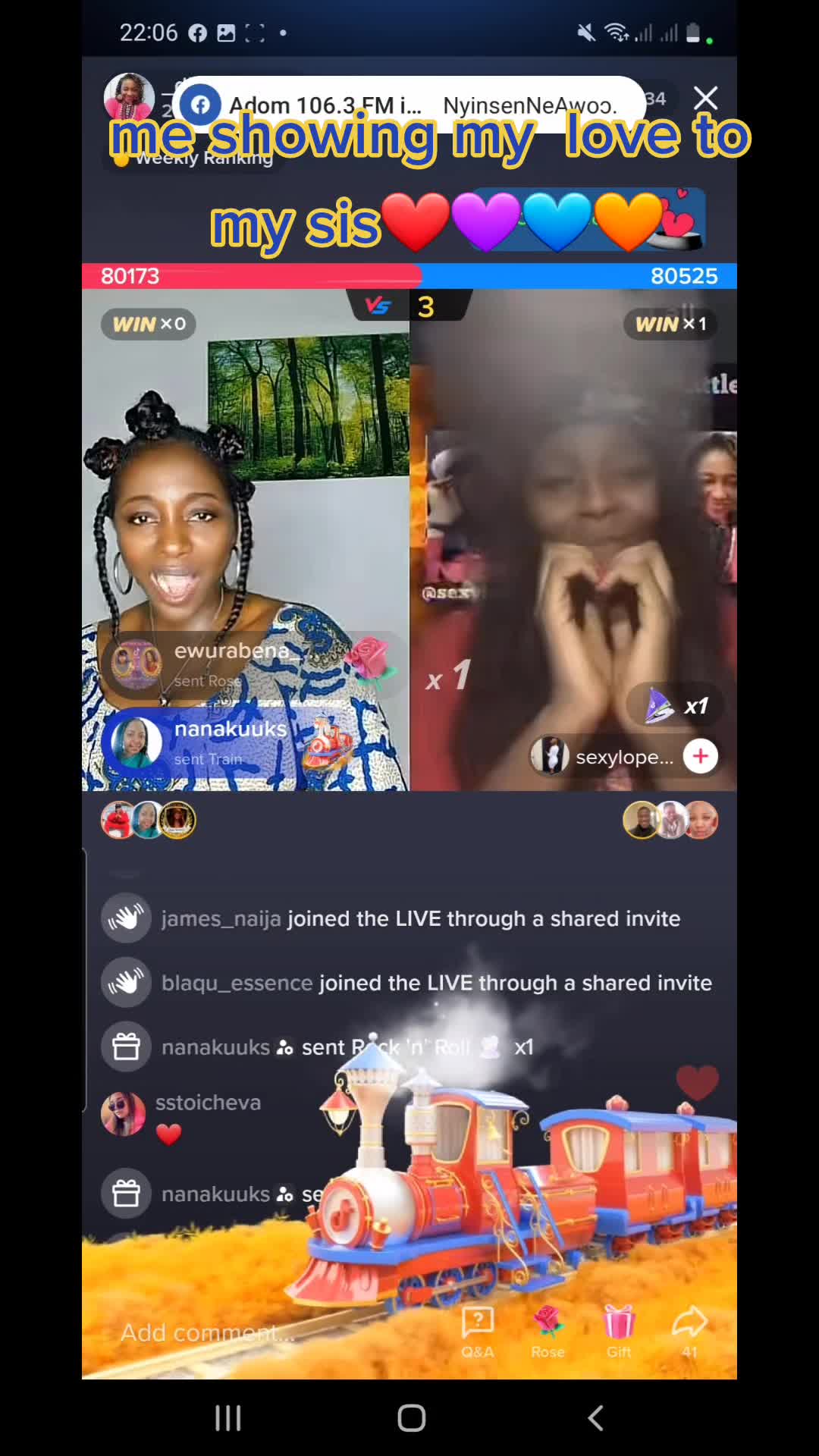
Task: Open the host's profile picture
Action: (x=129, y=98)
